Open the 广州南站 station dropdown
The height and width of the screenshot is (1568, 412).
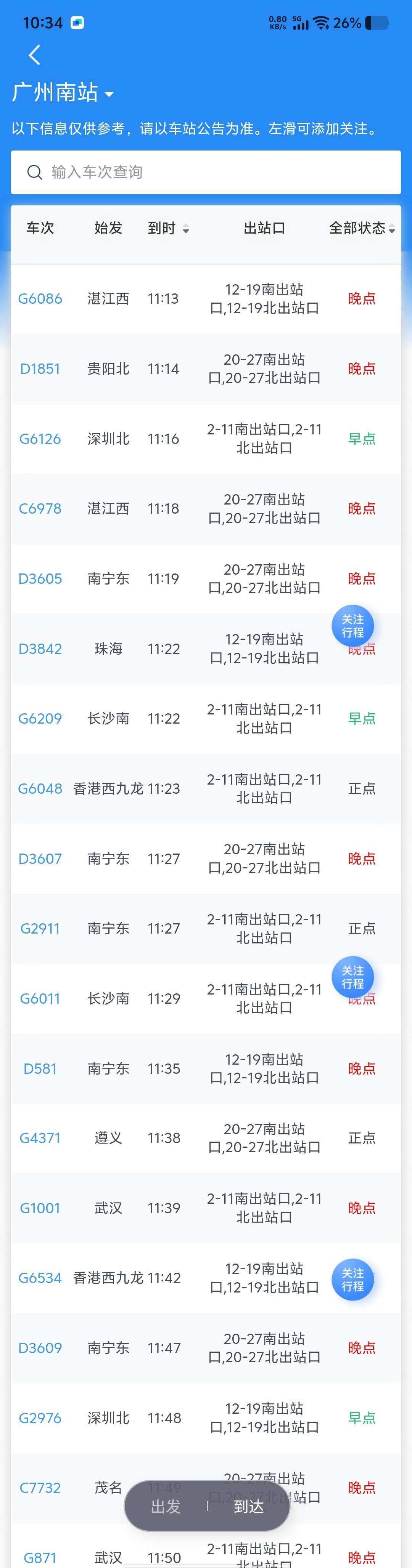point(63,93)
